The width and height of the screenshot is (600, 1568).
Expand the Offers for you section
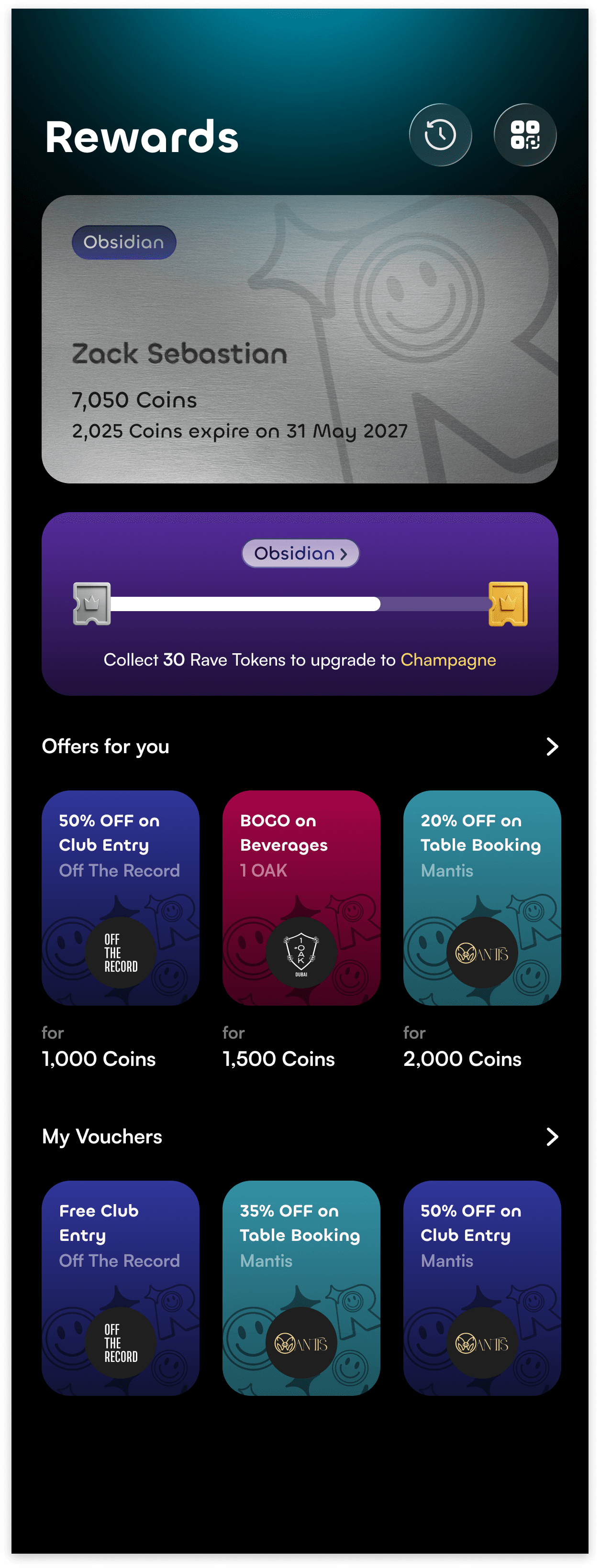point(552,746)
